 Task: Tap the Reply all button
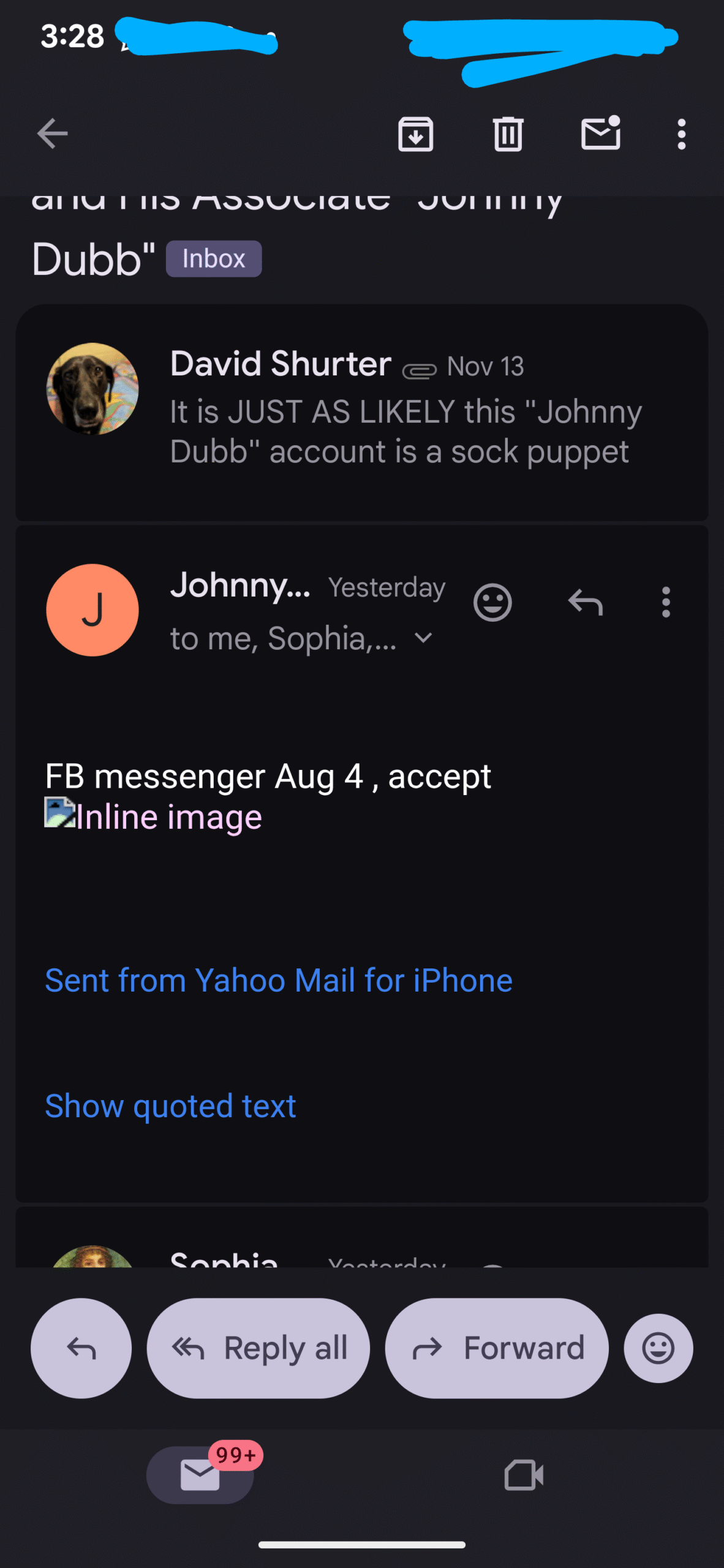258,1348
